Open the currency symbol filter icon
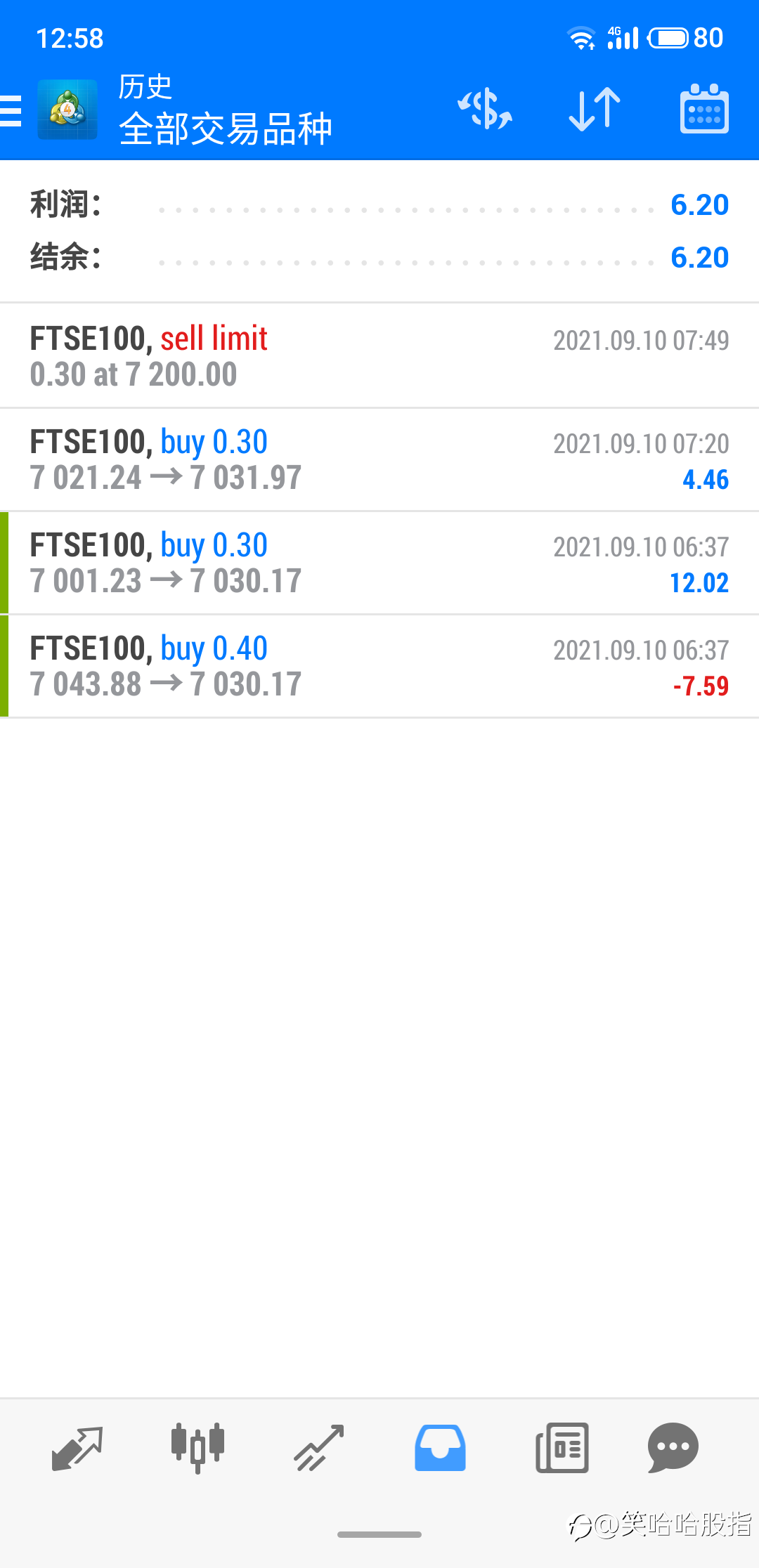759x1568 pixels. [485, 109]
